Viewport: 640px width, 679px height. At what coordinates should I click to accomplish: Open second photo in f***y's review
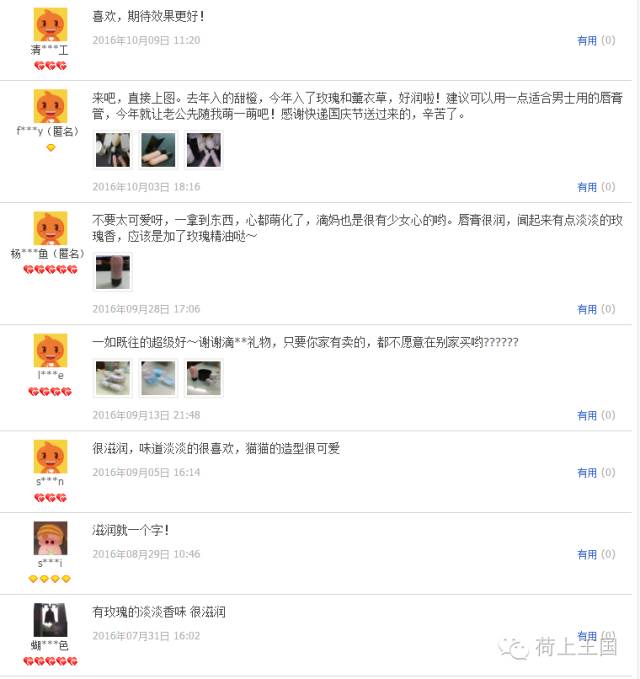[x=158, y=150]
